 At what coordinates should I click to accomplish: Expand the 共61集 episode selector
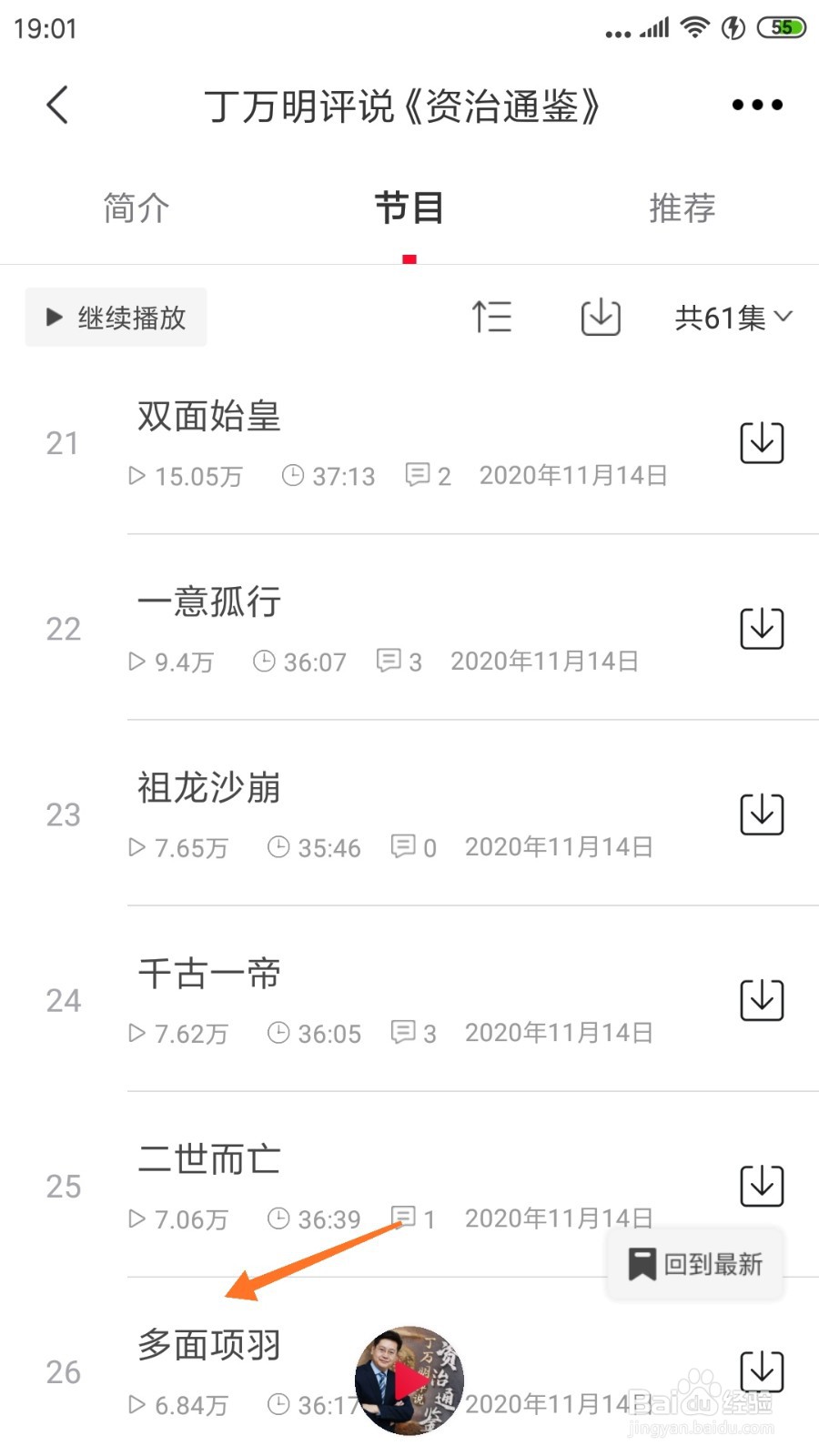733,317
